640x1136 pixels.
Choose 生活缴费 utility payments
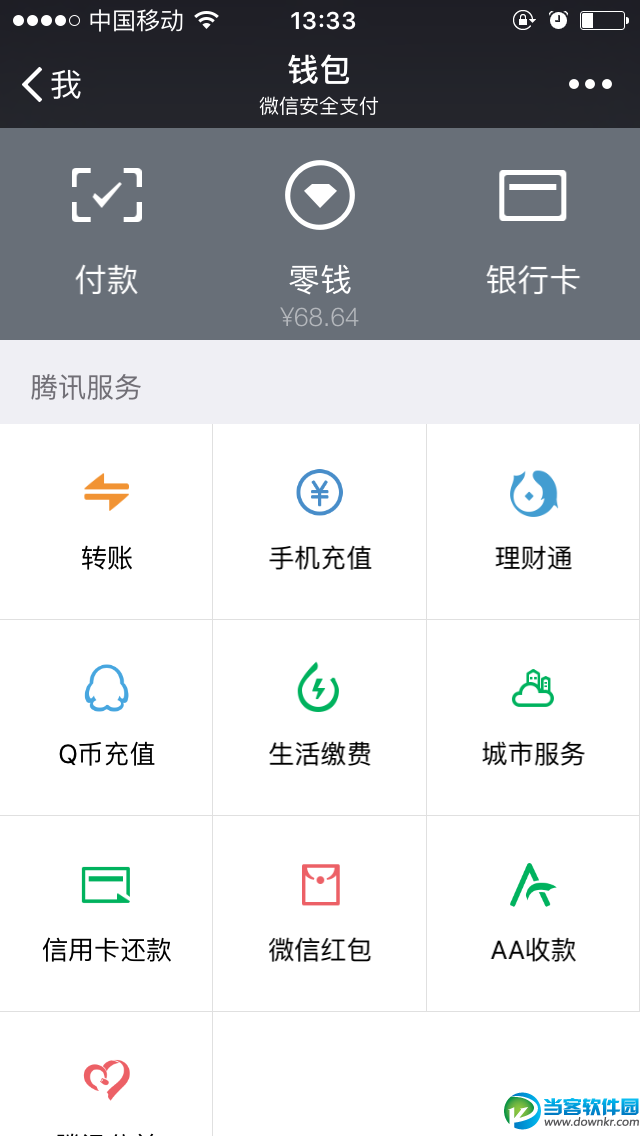pyautogui.click(x=320, y=717)
